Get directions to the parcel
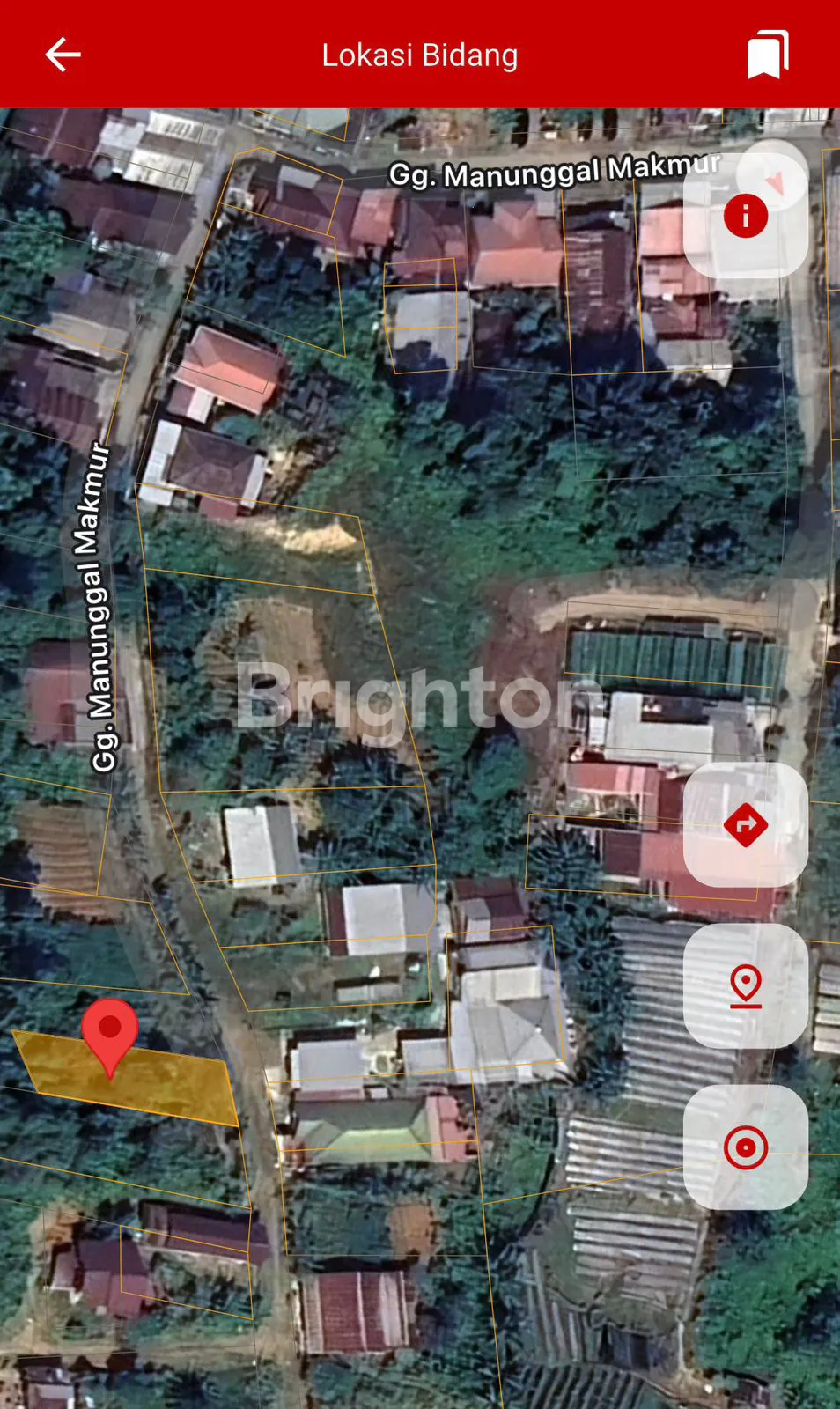Screen dimensions: 840x1409 click(x=745, y=825)
